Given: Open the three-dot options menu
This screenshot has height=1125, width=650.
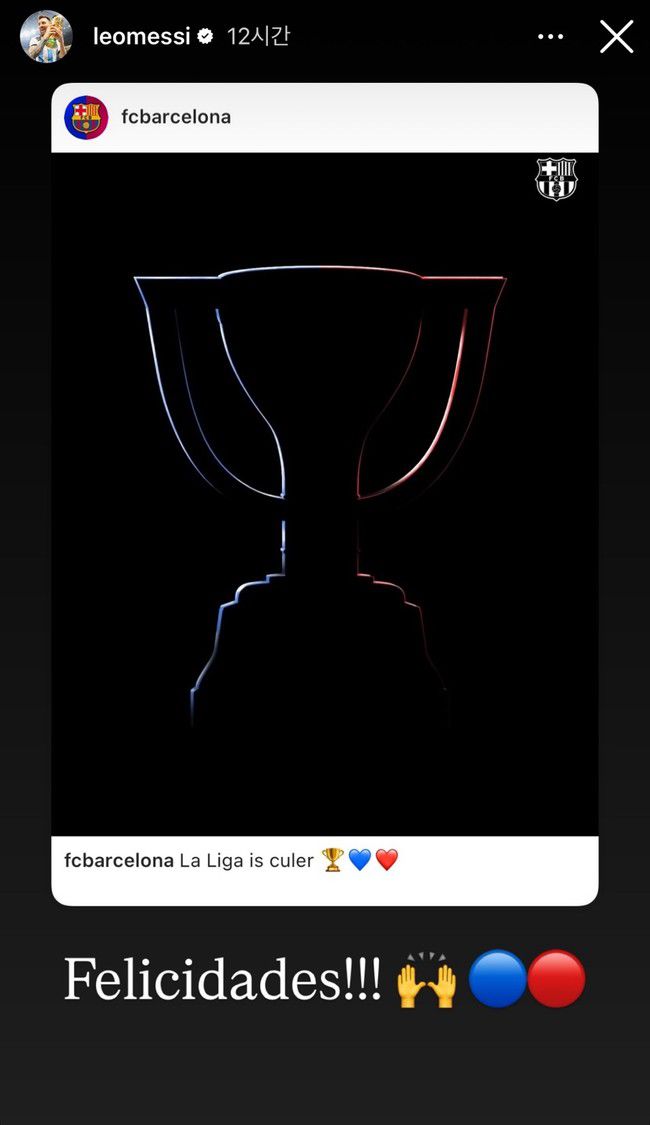Looking at the screenshot, I should (x=550, y=37).
